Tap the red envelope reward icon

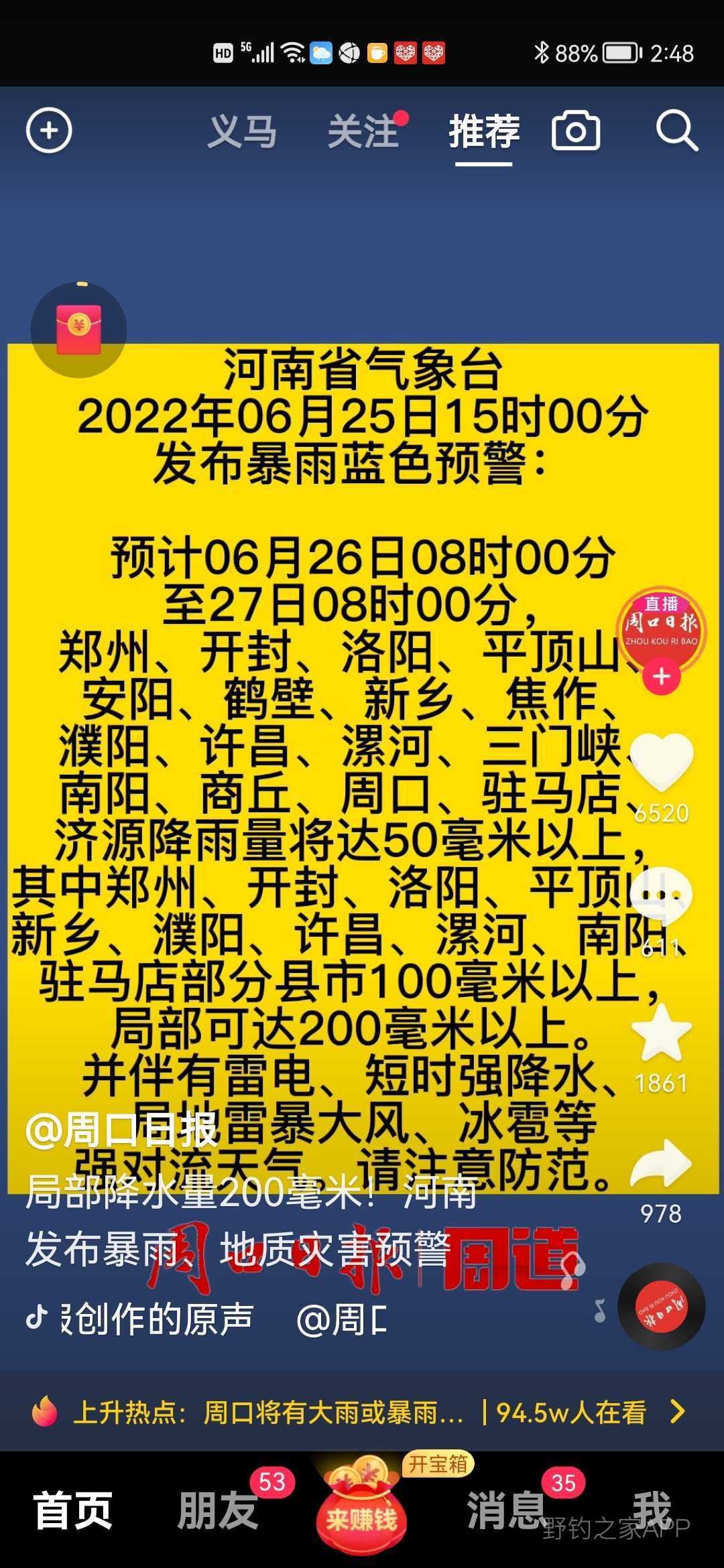78,330
